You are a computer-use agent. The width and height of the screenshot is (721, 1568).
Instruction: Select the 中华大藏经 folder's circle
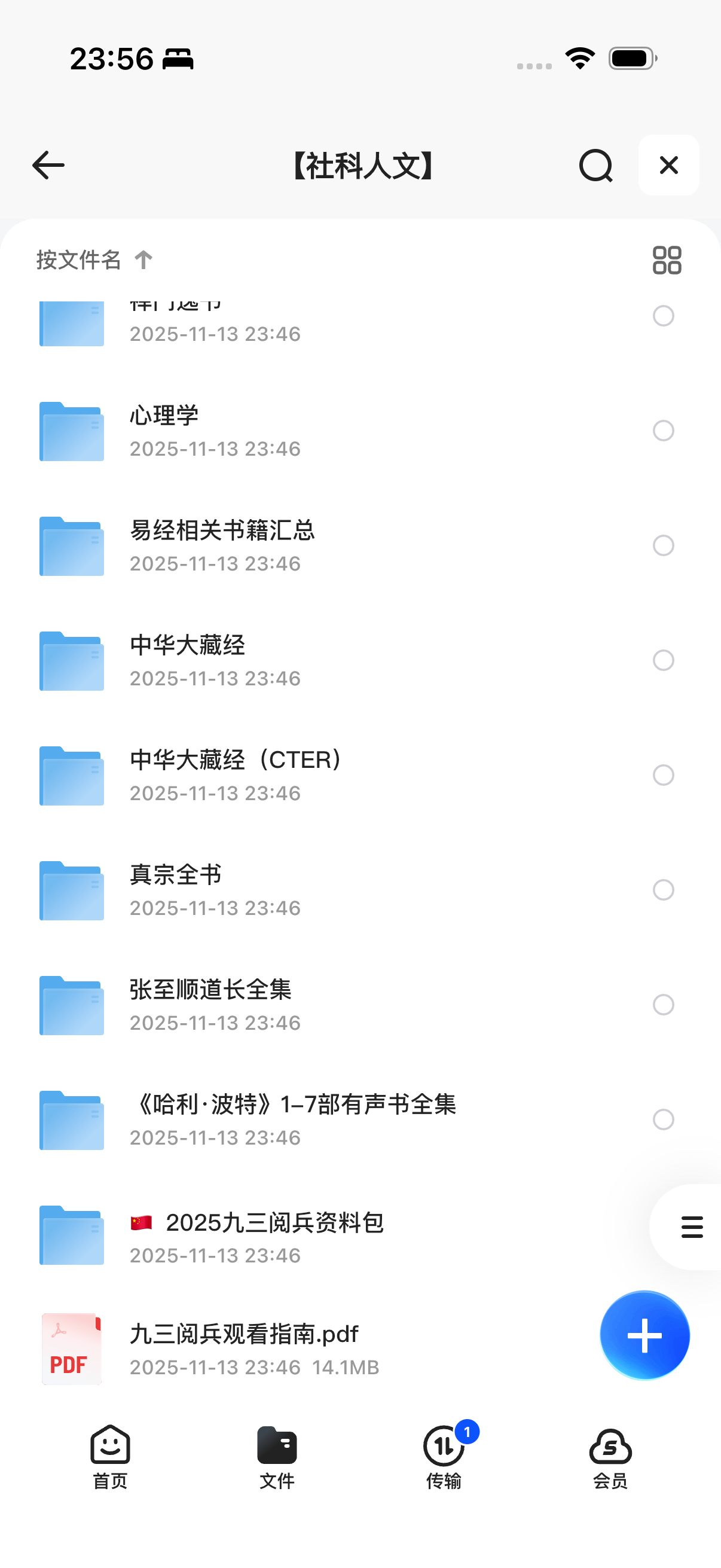(x=663, y=660)
